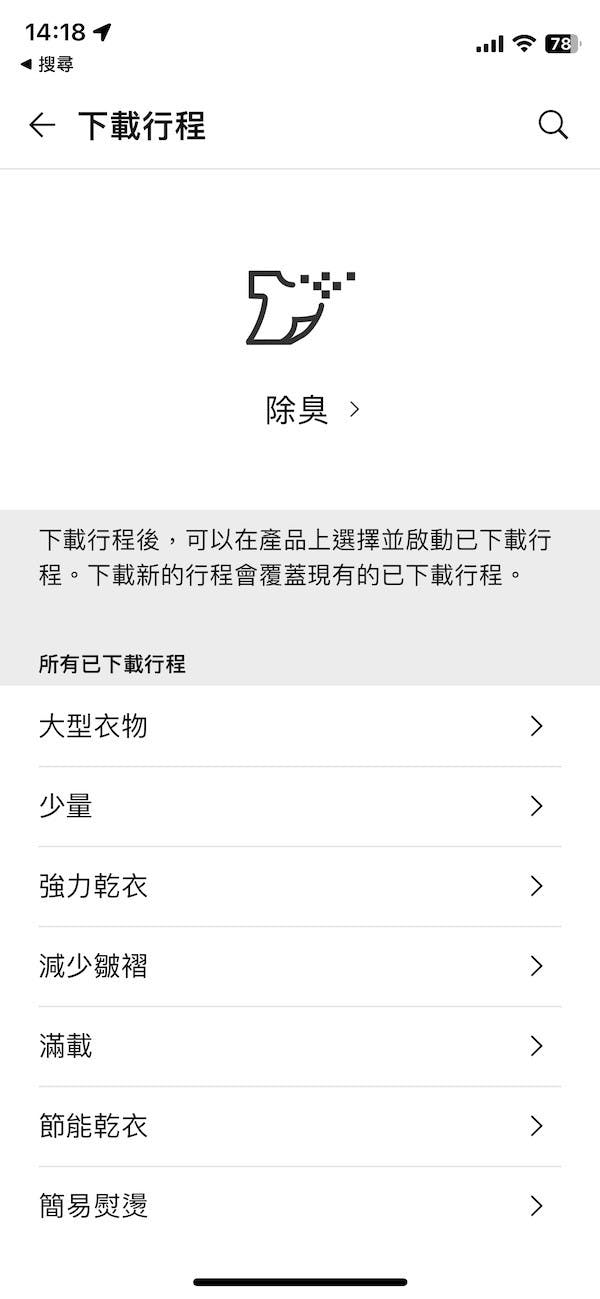The height and width of the screenshot is (1299, 600).
Task: Select the 少量 course
Action: pos(300,806)
